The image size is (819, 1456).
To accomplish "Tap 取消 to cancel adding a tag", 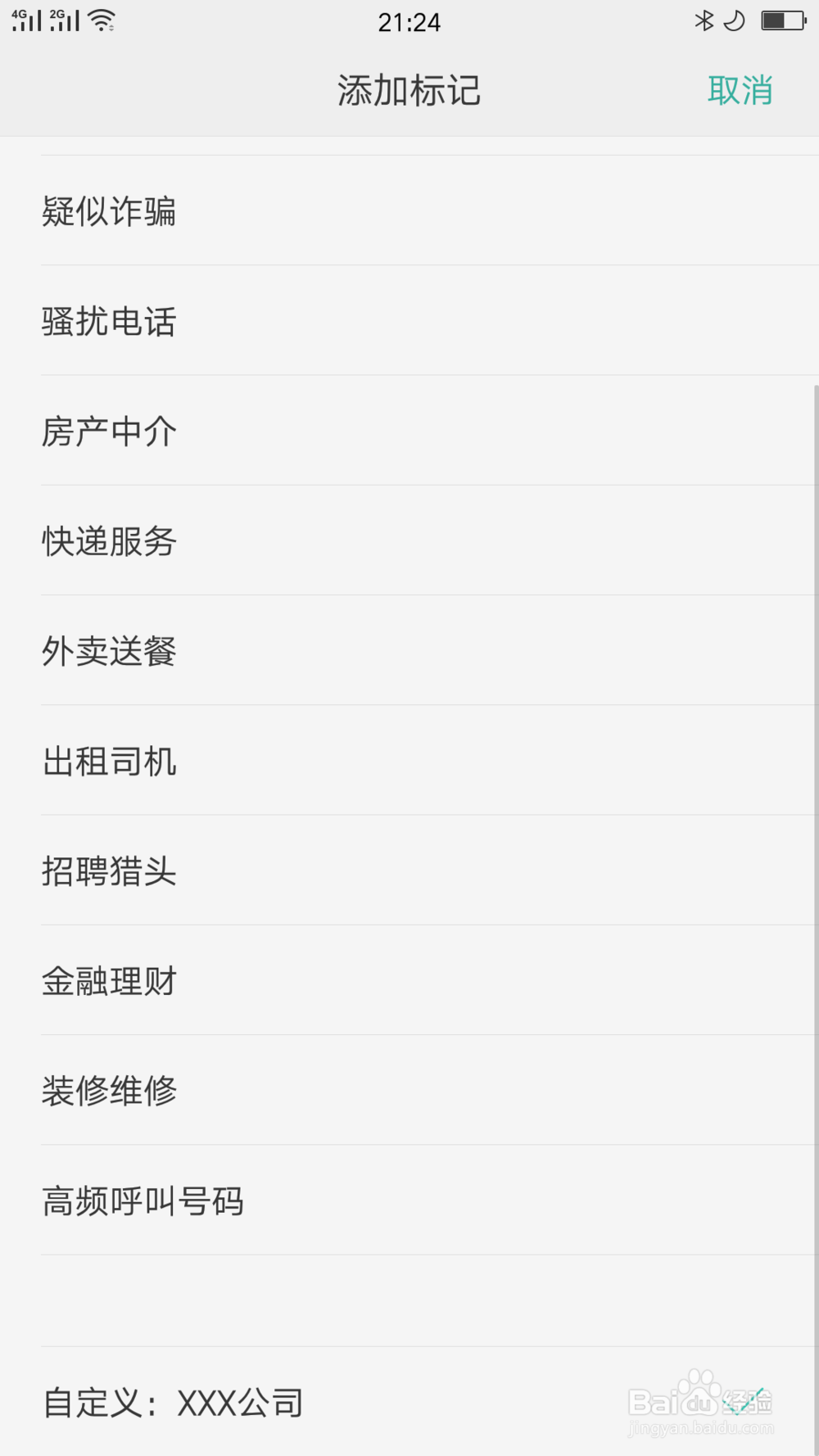I will point(738,91).
